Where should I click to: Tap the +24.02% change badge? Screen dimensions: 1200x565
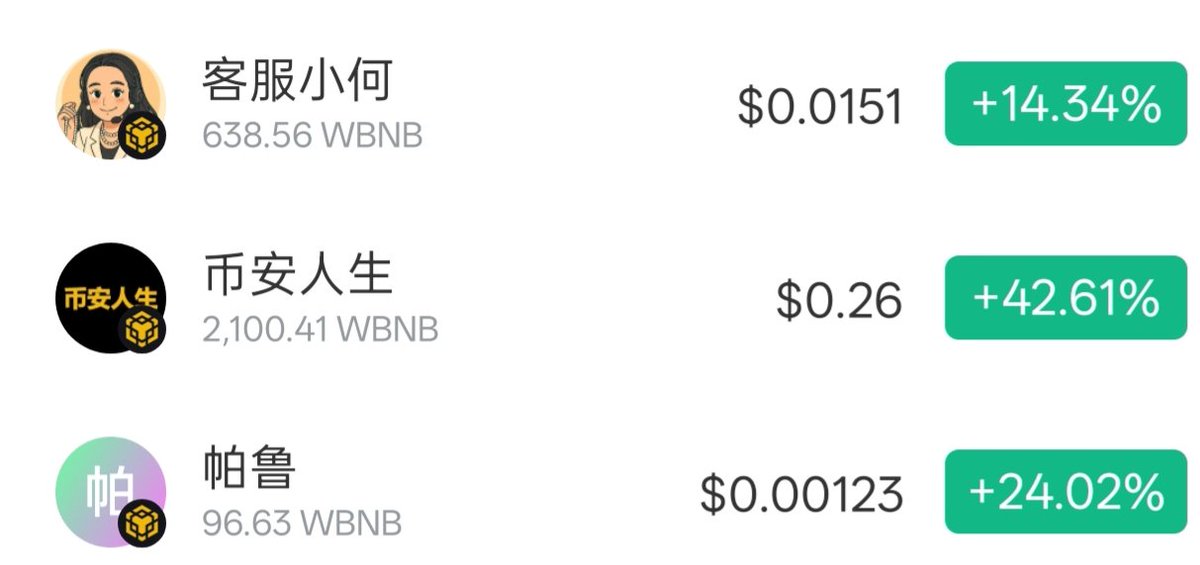1065,492
